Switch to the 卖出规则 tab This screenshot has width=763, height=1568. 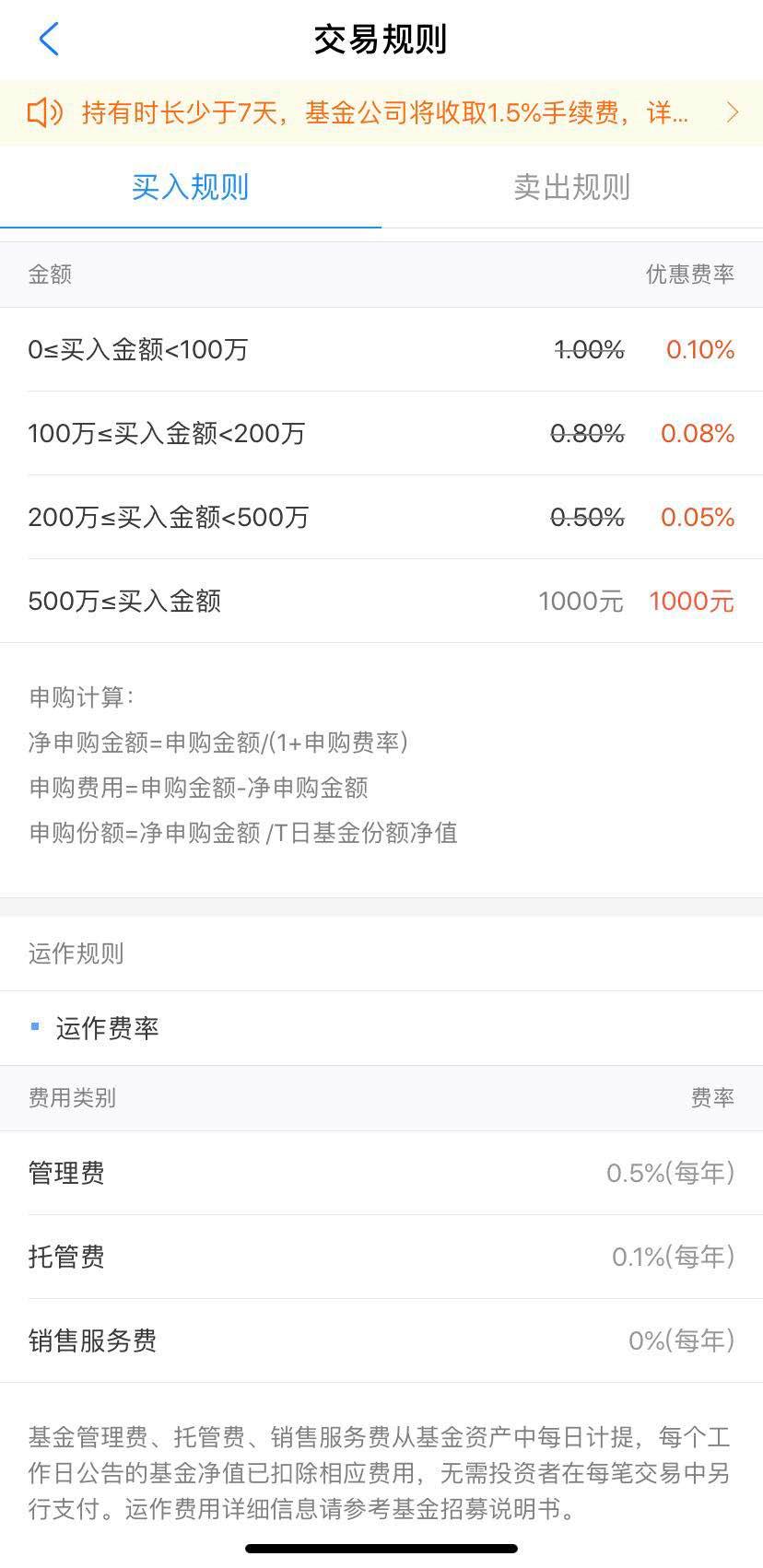pos(571,187)
